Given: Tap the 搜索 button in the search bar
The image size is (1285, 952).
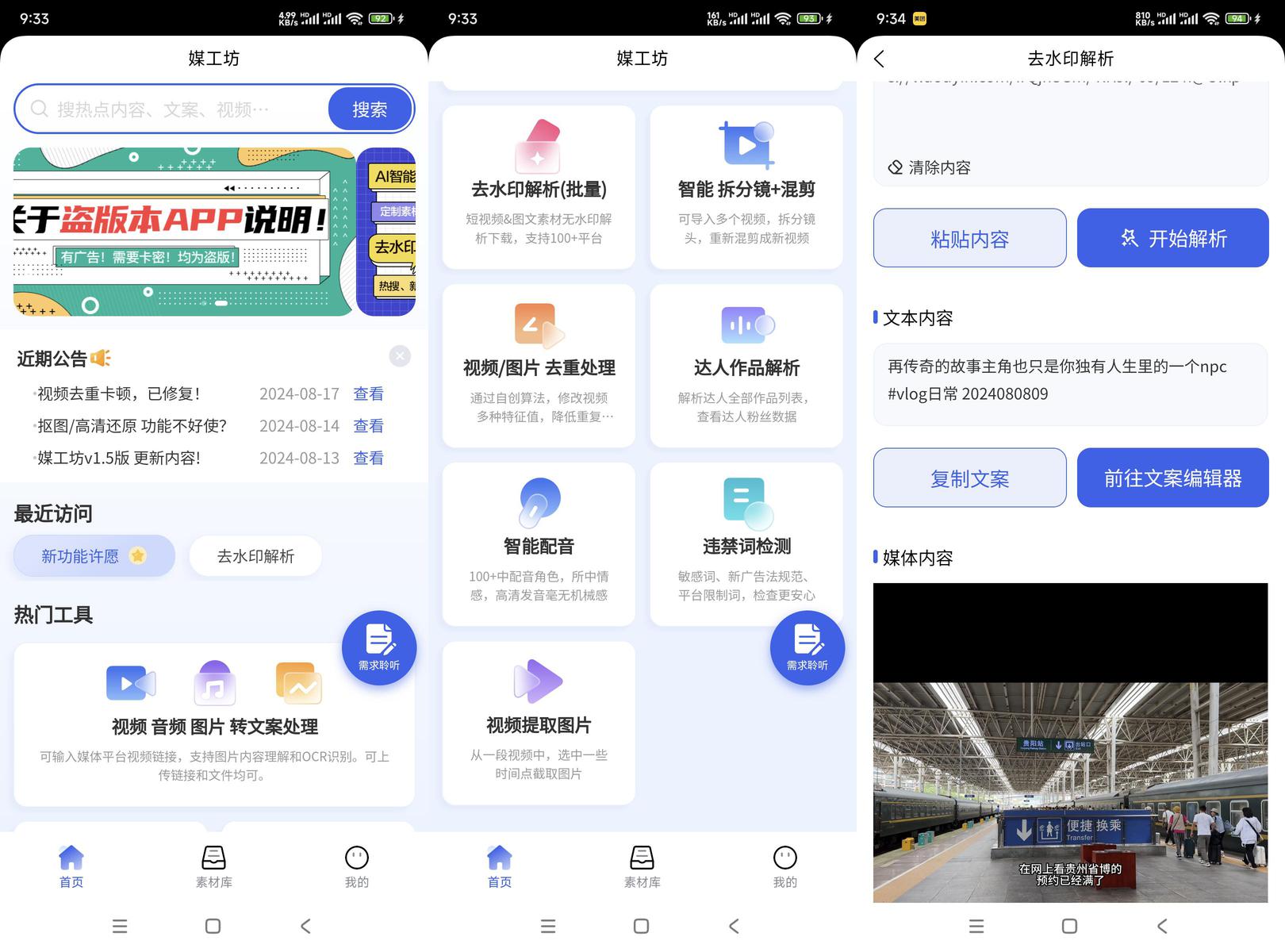Looking at the screenshot, I should (370, 109).
